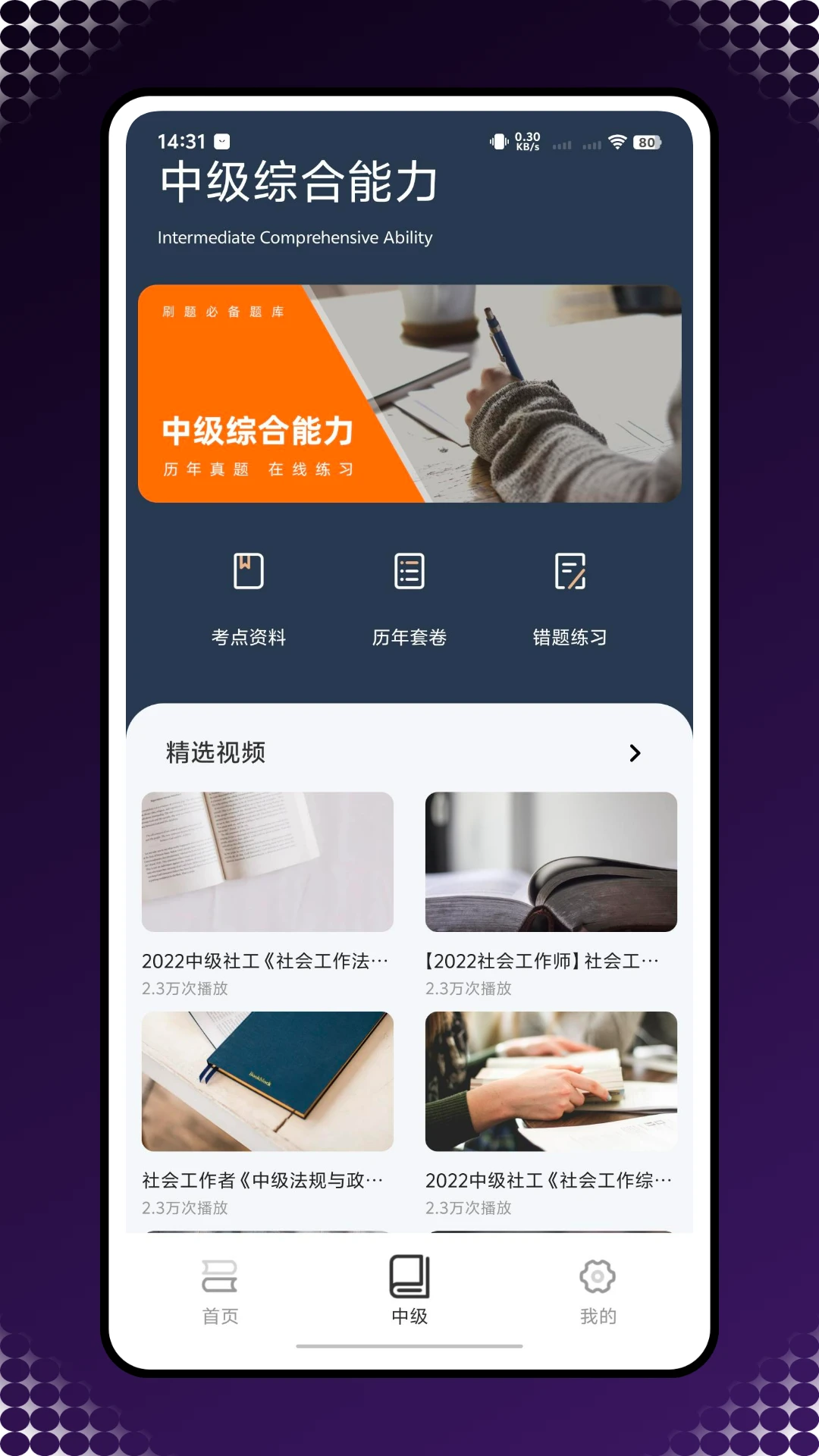Viewport: 819px width, 1456px height.
Task: Select the 中级 tab
Action: point(409,1291)
